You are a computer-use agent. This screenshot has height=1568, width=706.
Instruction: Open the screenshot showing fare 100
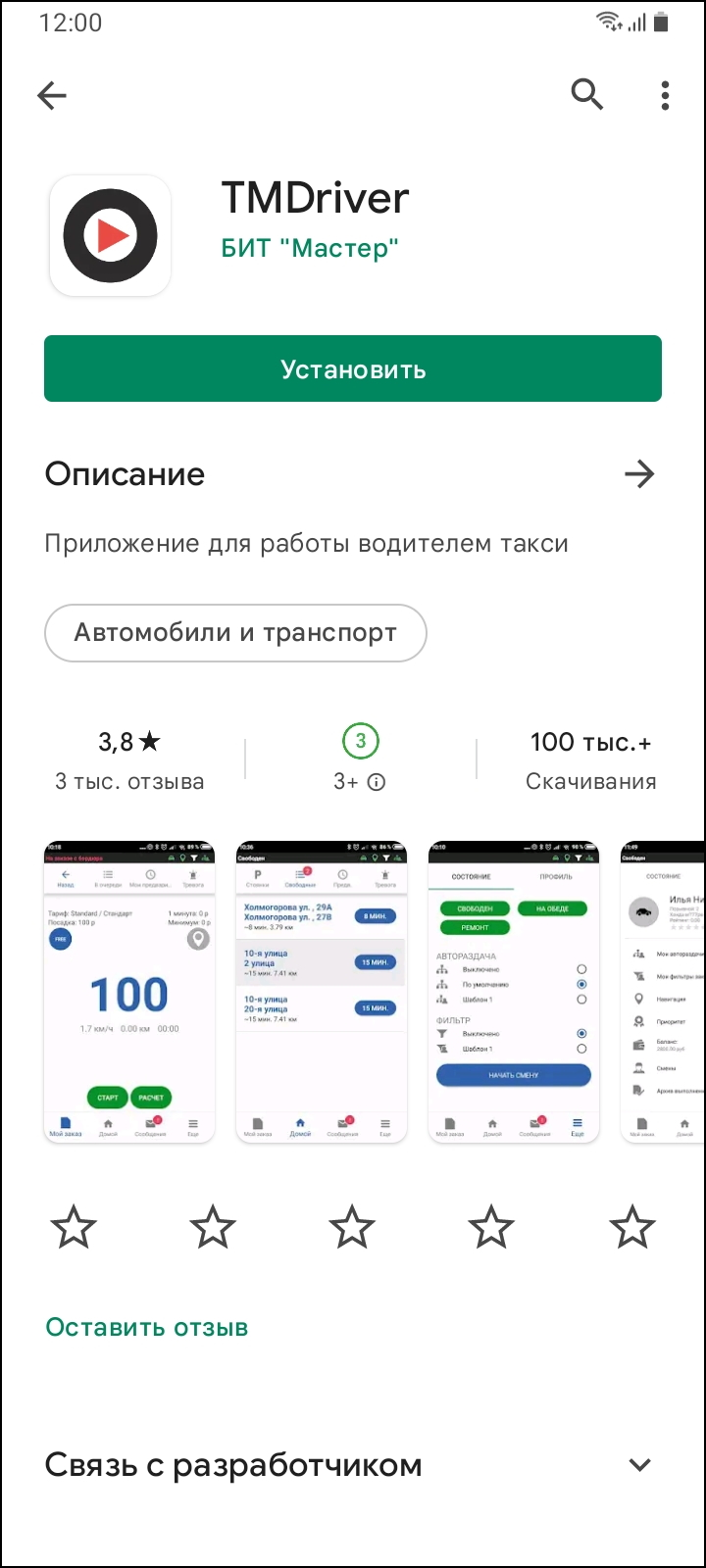[x=129, y=992]
